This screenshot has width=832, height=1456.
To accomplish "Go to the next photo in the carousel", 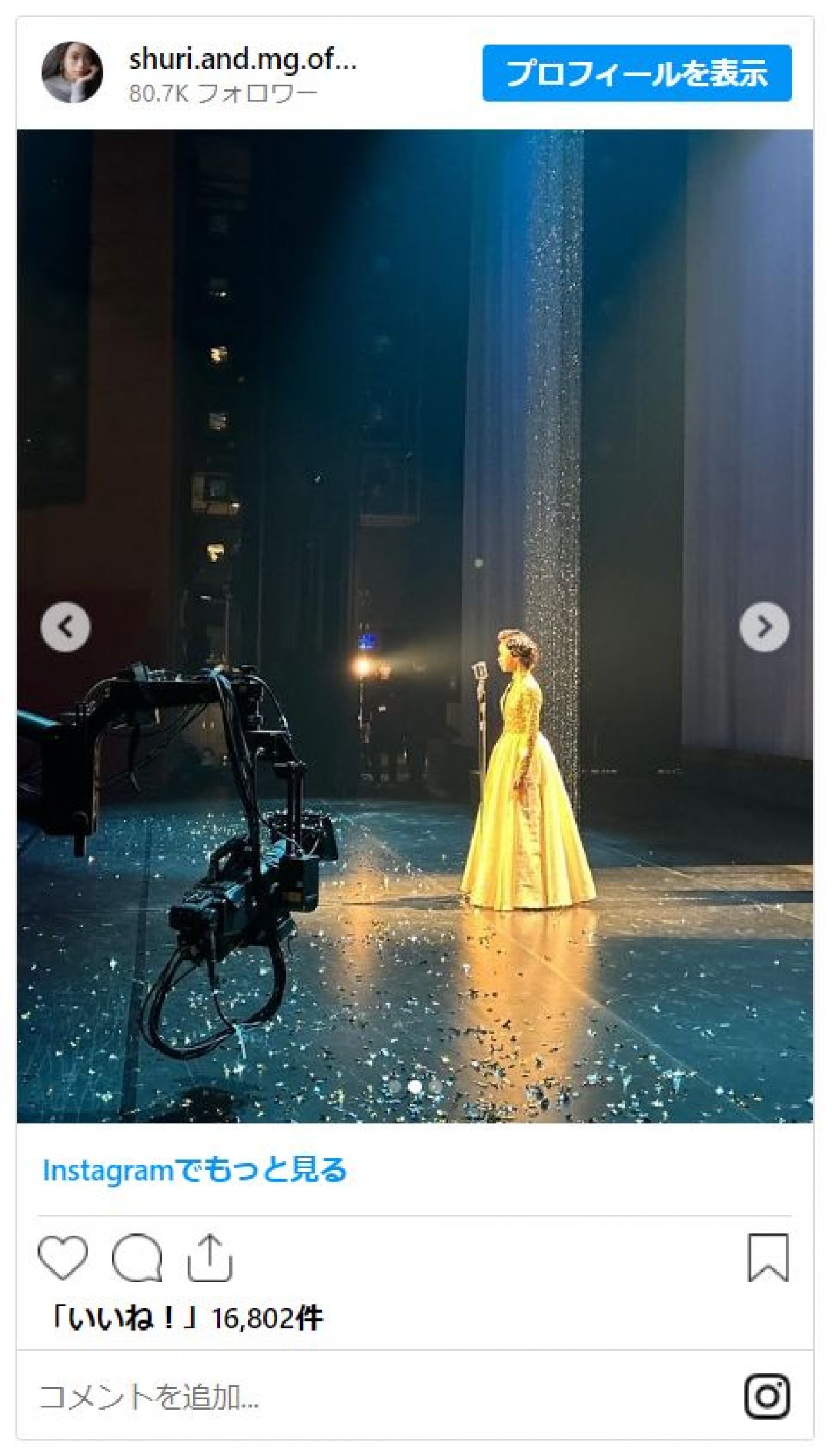I will [x=764, y=627].
